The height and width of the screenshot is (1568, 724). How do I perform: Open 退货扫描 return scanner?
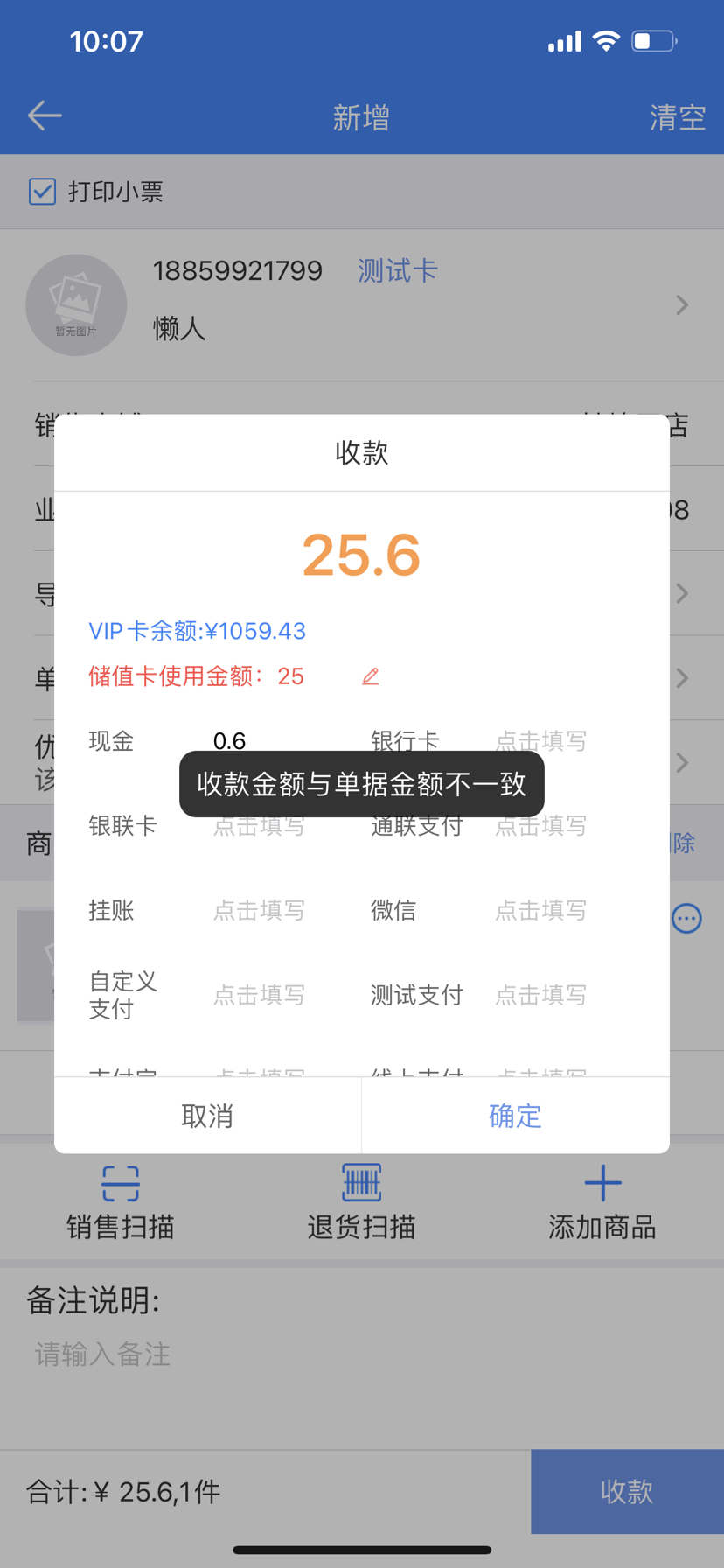tap(361, 1201)
